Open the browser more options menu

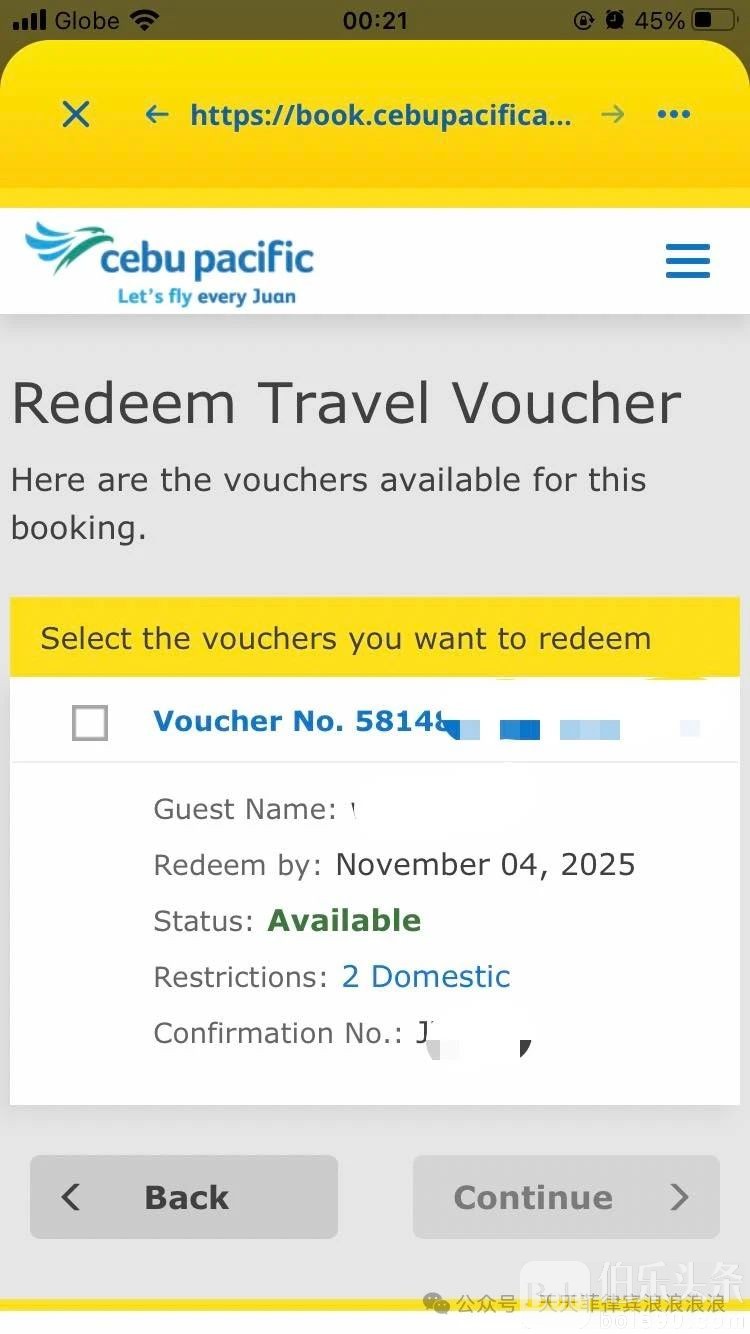point(674,115)
